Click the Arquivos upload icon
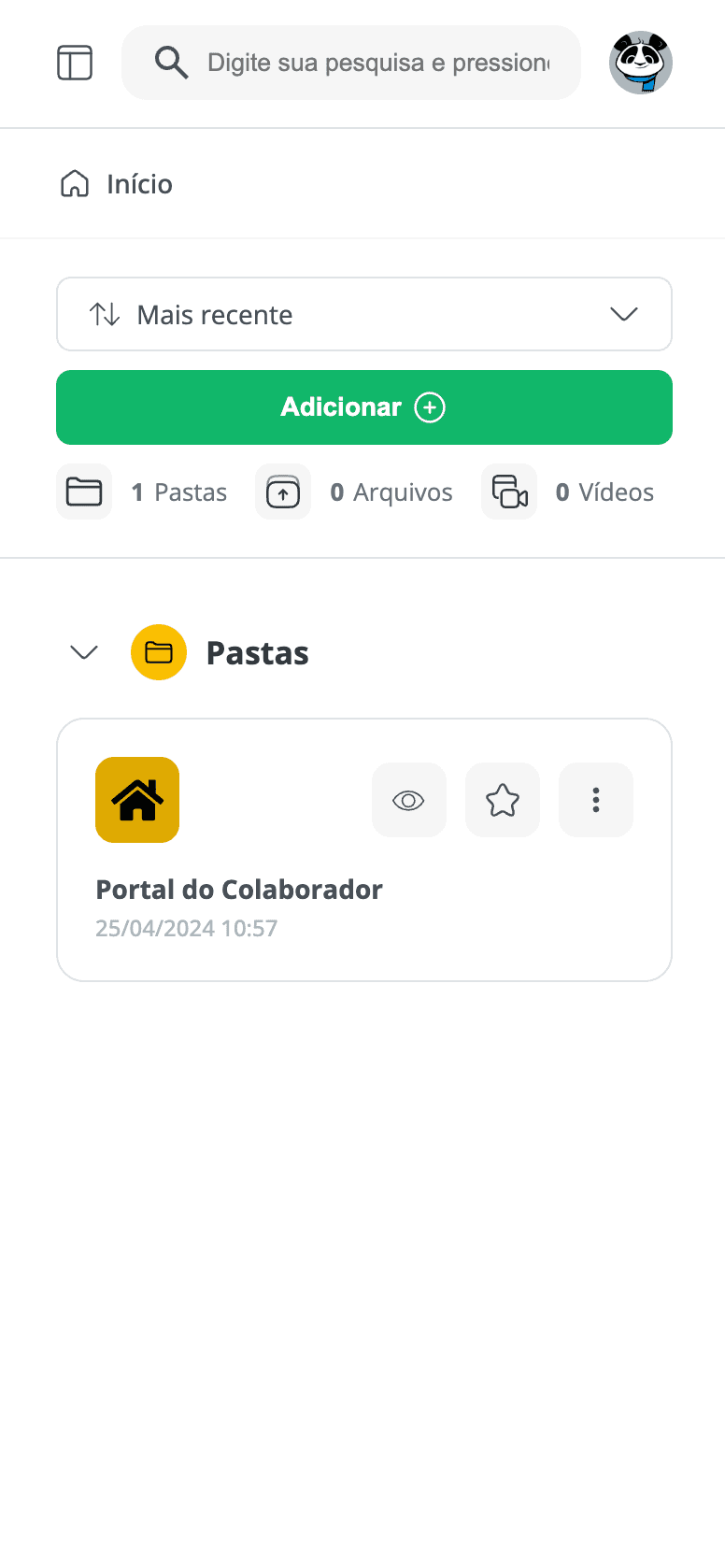 pos(282,492)
